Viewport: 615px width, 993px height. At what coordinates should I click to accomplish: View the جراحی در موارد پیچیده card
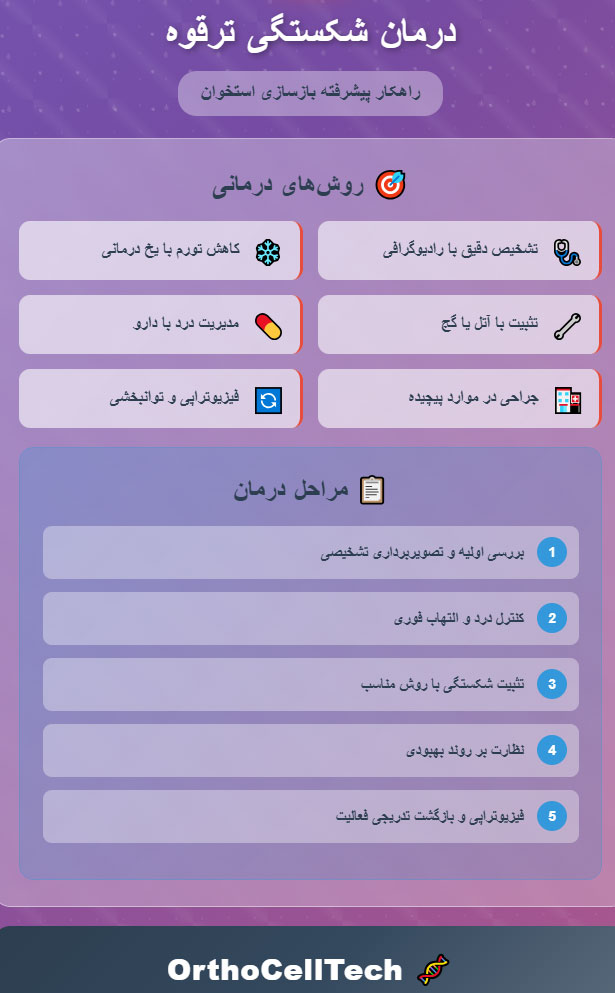point(459,398)
